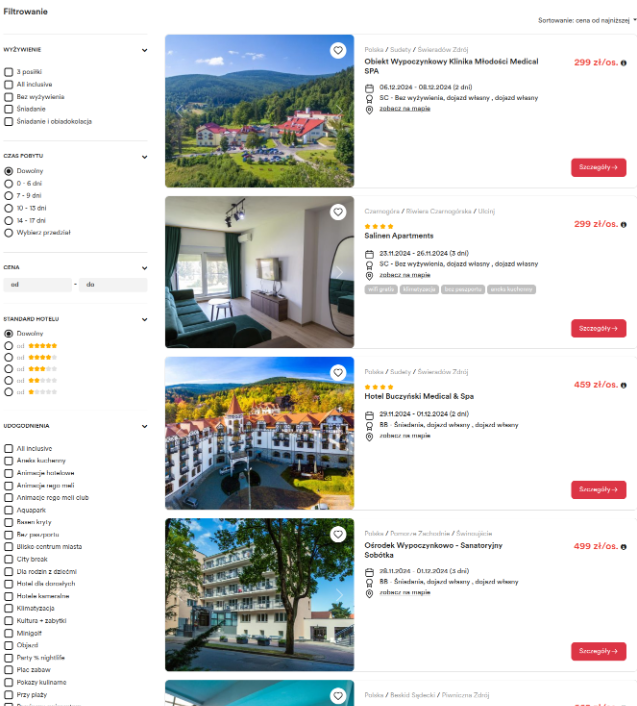Tick the Śniadanie meal checkbox

(x=9, y=109)
